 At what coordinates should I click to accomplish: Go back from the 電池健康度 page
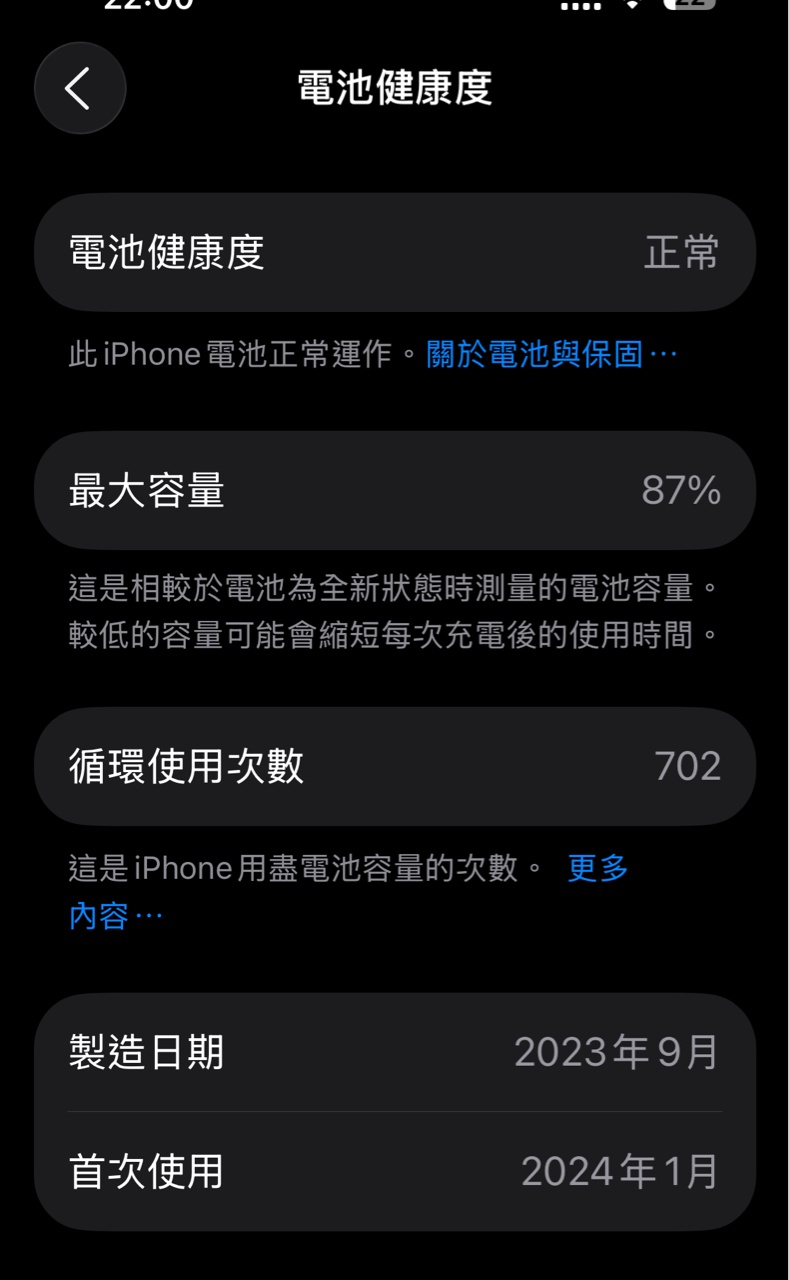tap(80, 88)
